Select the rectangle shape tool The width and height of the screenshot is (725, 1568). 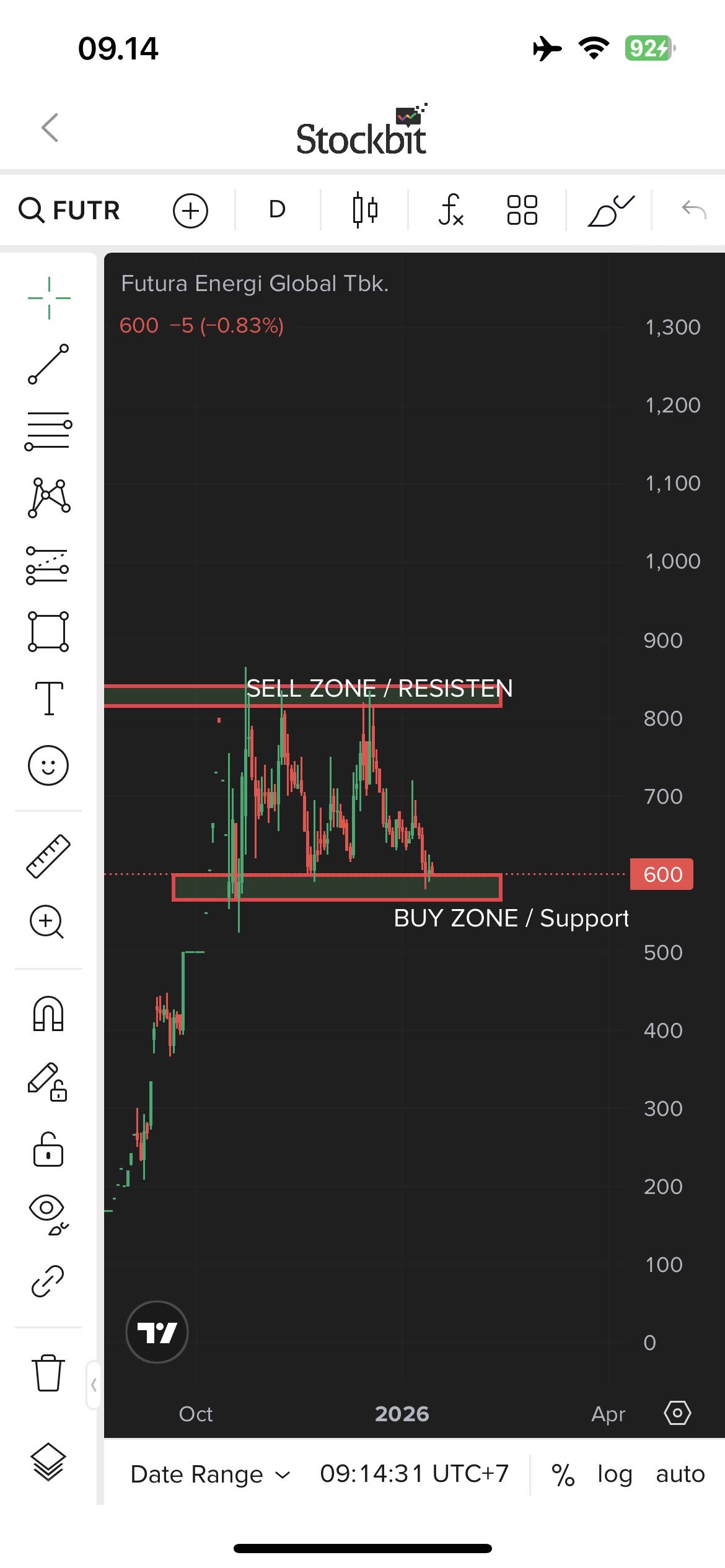48,632
